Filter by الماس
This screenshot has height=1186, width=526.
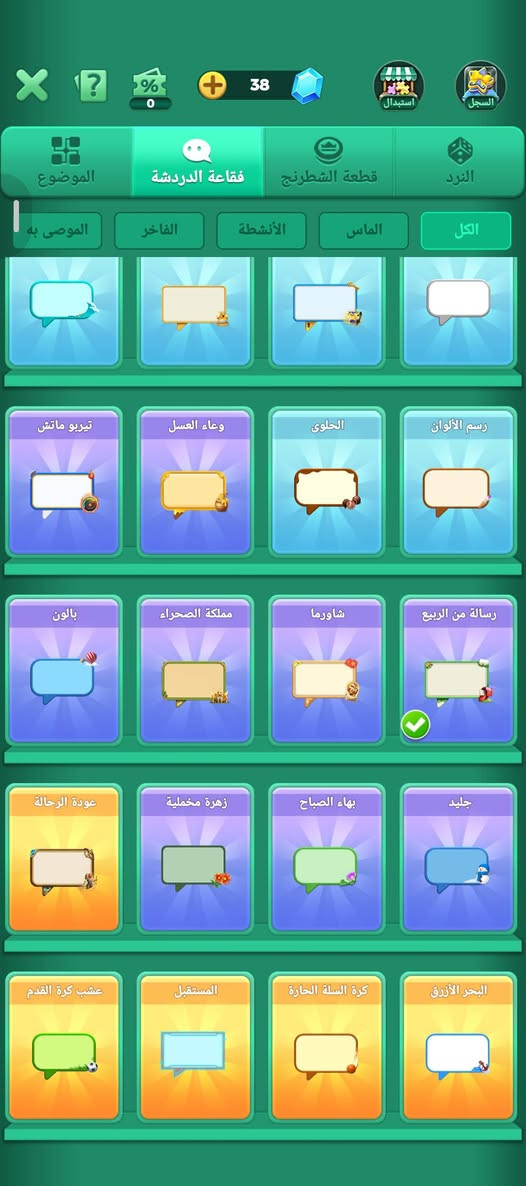click(363, 231)
